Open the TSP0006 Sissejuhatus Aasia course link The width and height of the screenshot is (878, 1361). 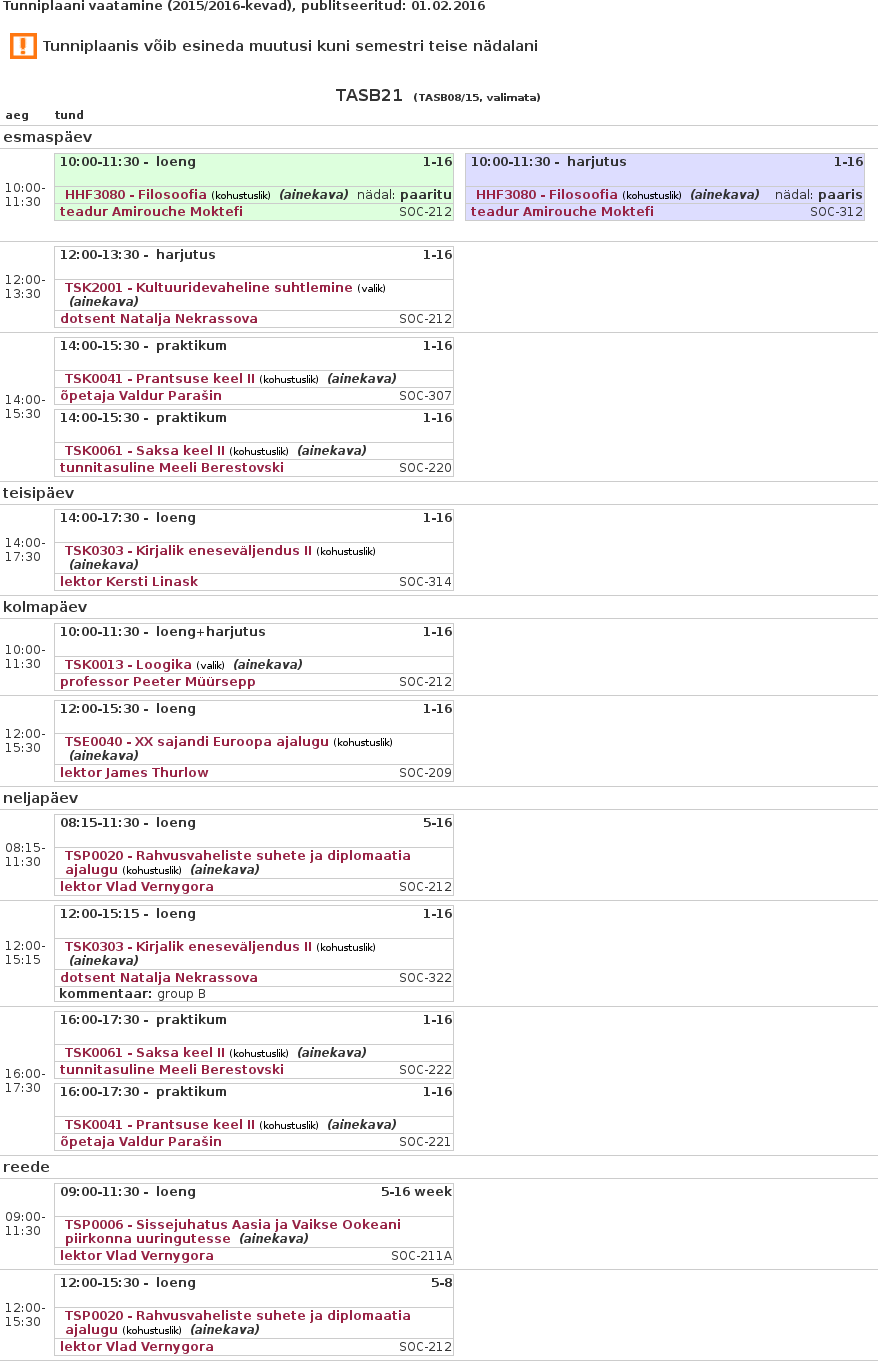[x=232, y=1225]
